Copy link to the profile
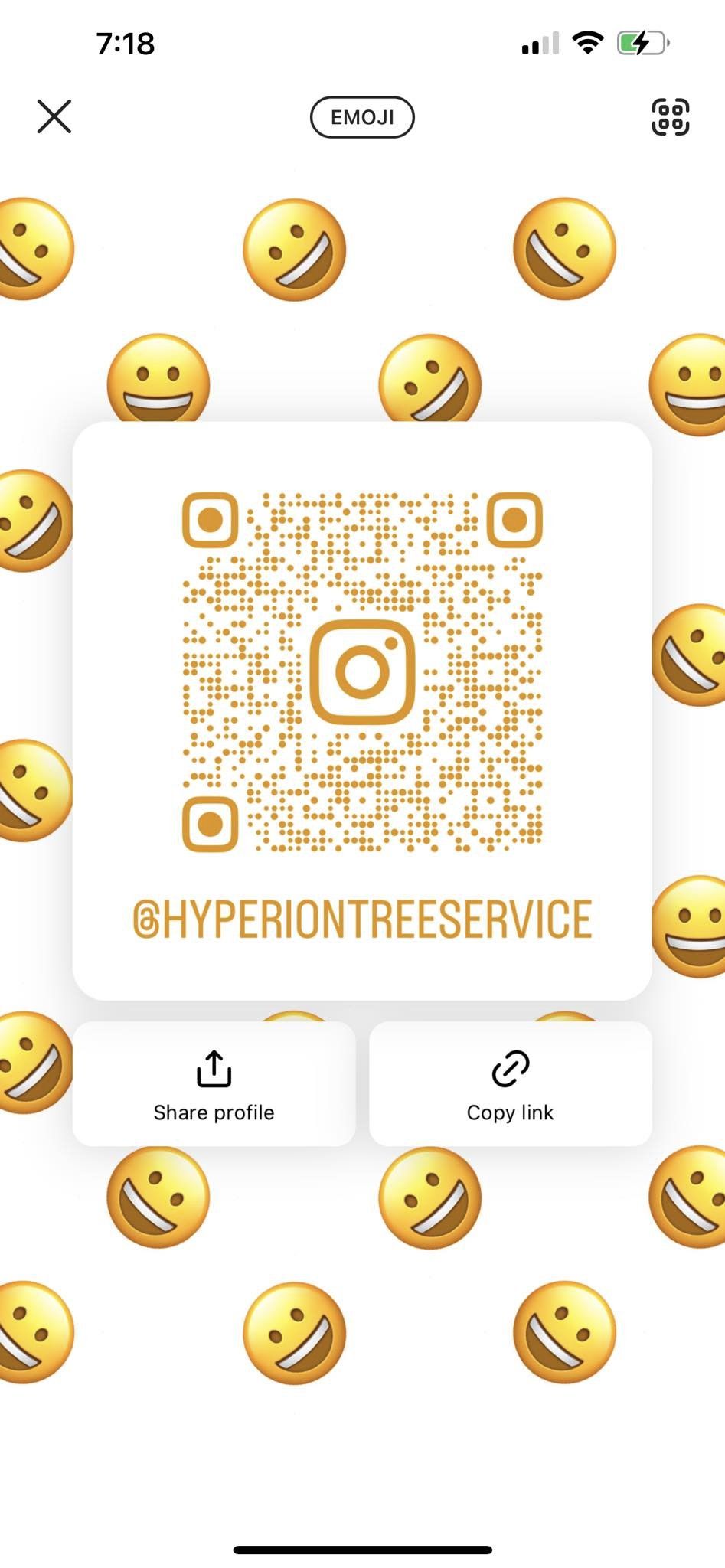 (510, 1083)
